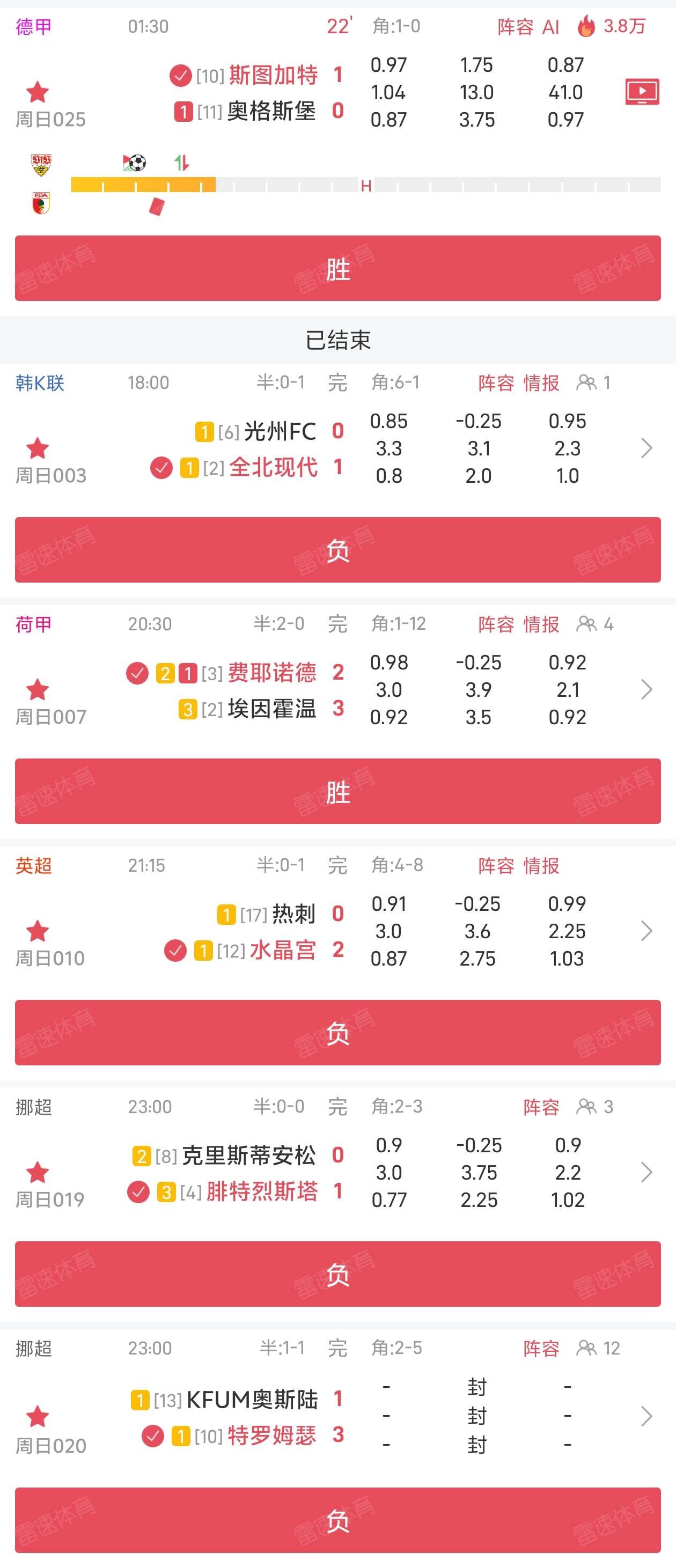The height and width of the screenshot is (1568, 676).
Task: Unfavorite the 周日025 match star
Action: click(x=38, y=92)
